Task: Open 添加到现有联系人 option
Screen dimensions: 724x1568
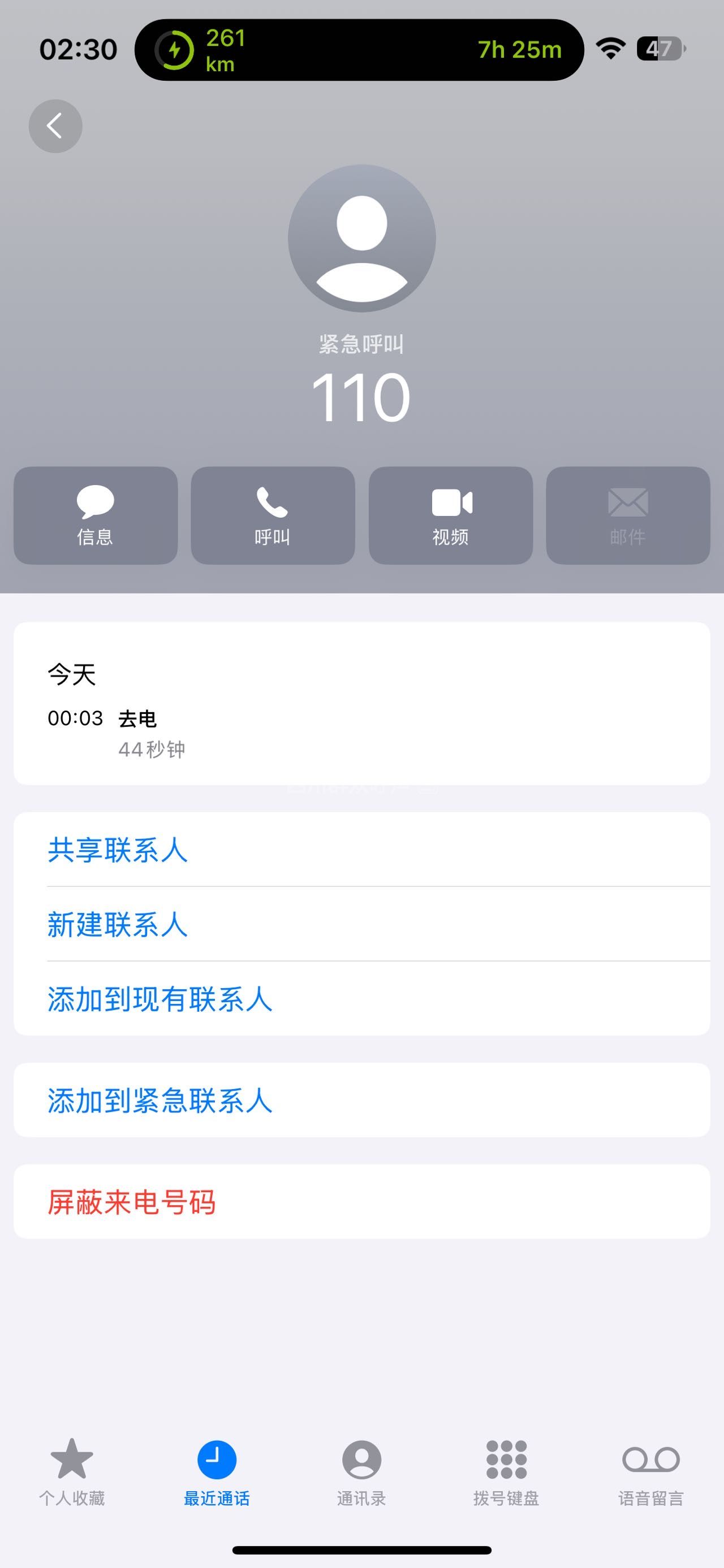Action: (x=160, y=999)
